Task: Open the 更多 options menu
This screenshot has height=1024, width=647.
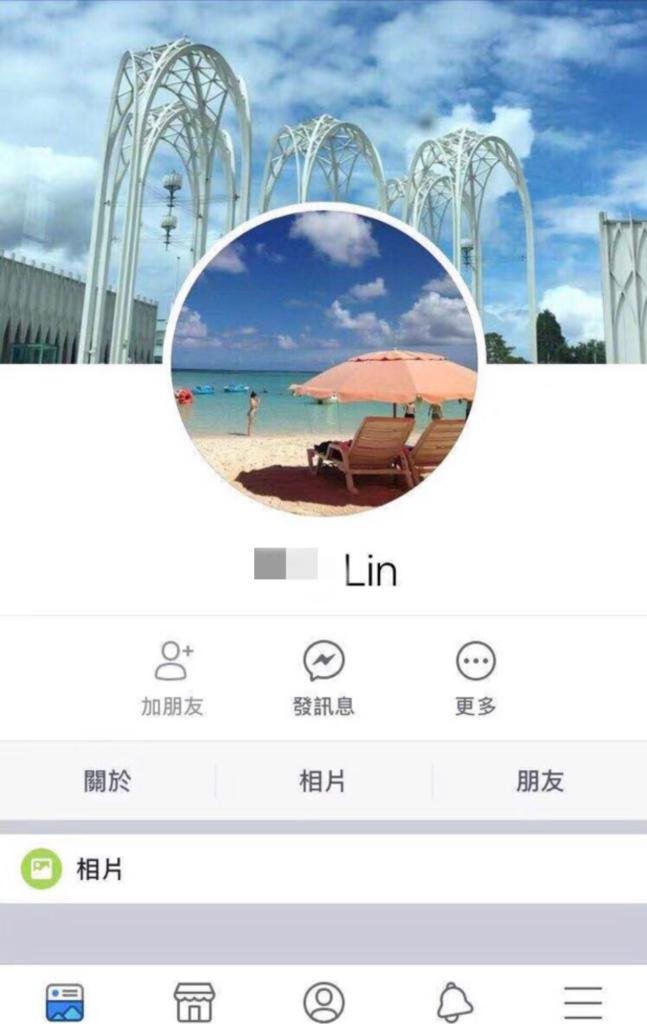Action: click(x=475, y=678)
